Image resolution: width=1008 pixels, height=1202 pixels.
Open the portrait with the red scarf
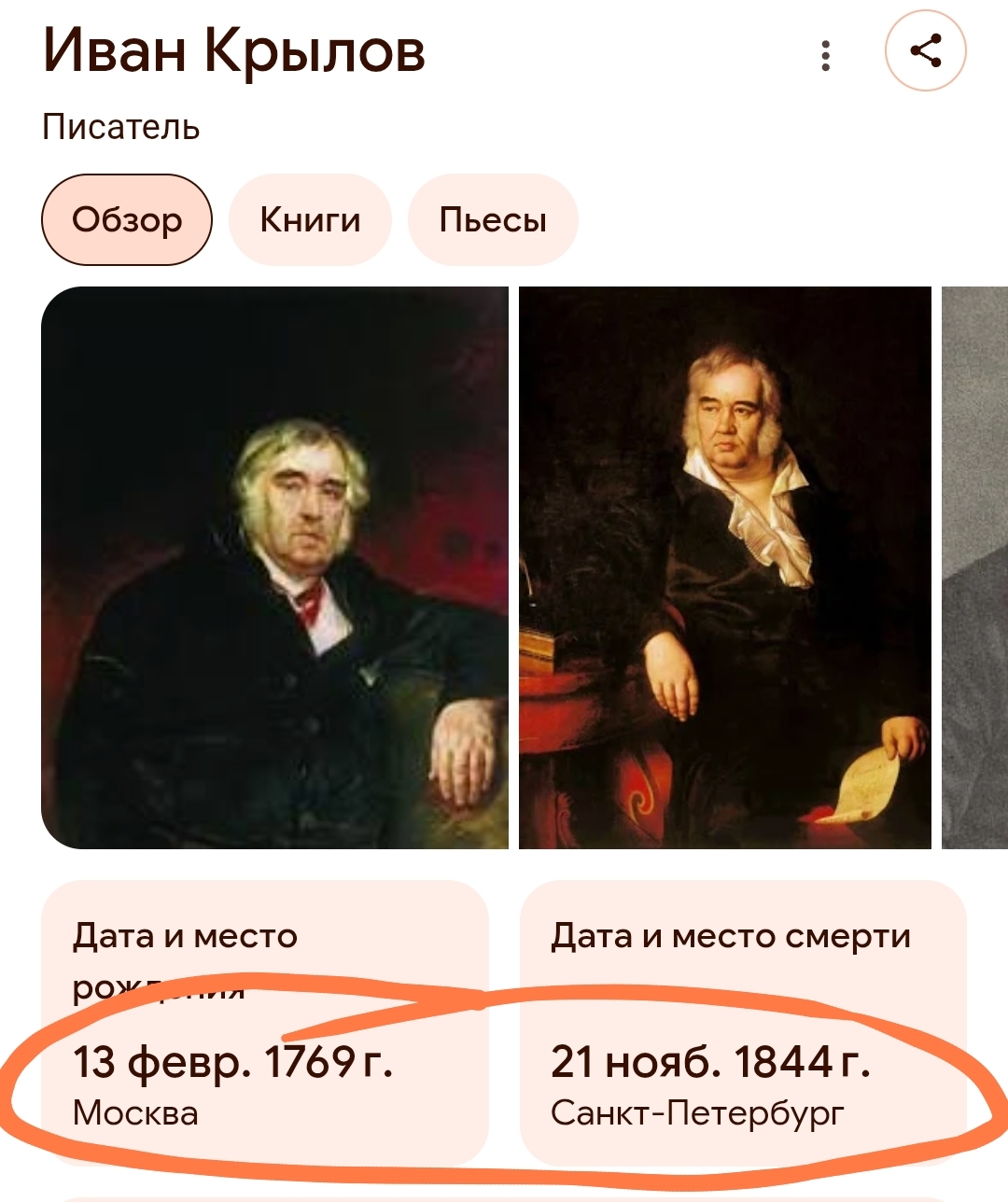click(x=275, y=567)
